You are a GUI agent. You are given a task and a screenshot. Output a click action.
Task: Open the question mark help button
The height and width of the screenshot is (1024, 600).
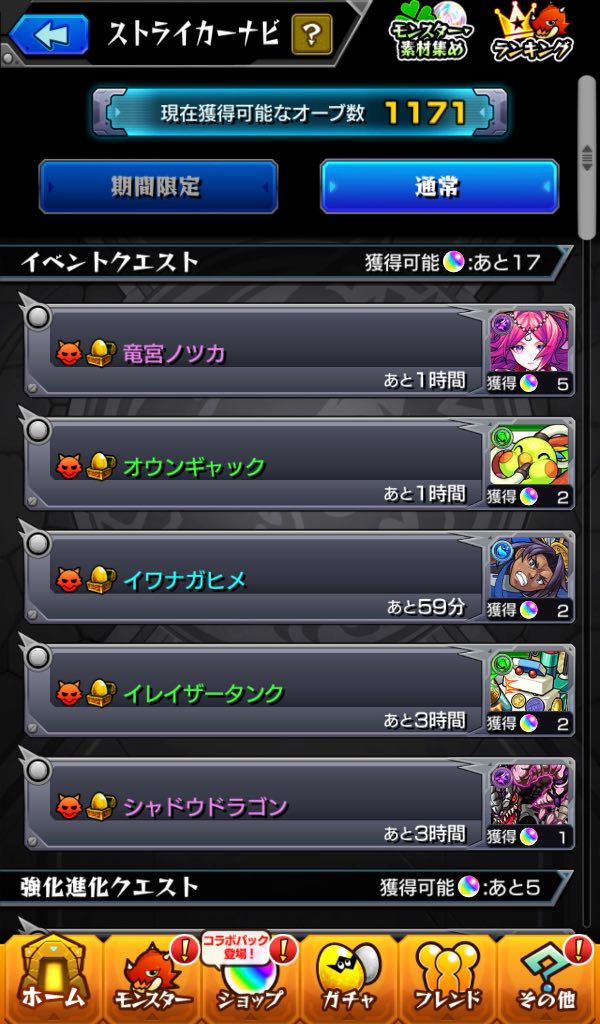pyautogui.click(x=312, y=36)
